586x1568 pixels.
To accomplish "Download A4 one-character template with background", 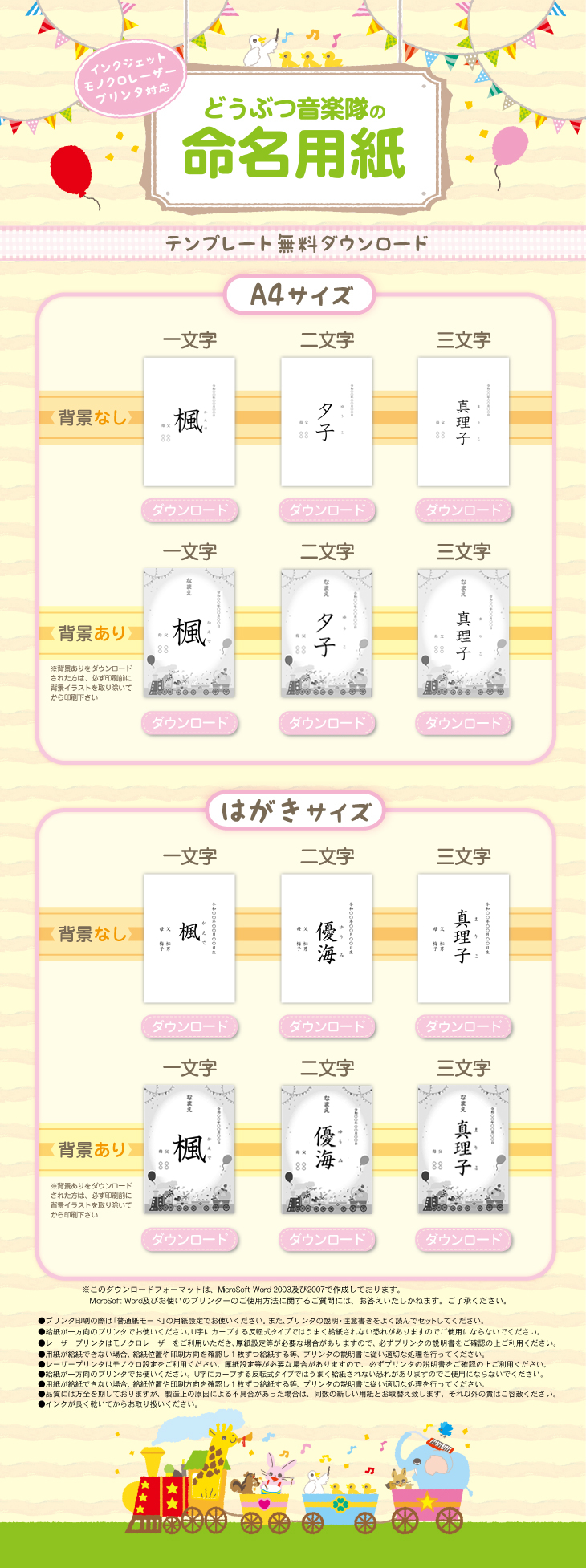I will tap(189, 723).
